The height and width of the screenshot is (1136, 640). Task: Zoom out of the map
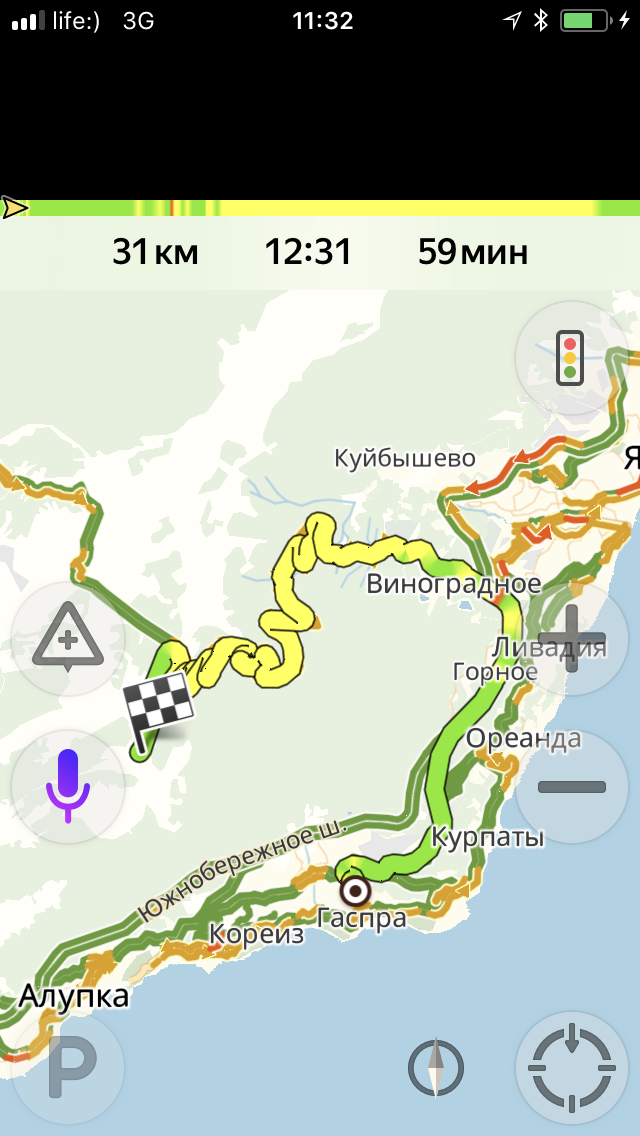pyautogui.click(x=571, y=786)
